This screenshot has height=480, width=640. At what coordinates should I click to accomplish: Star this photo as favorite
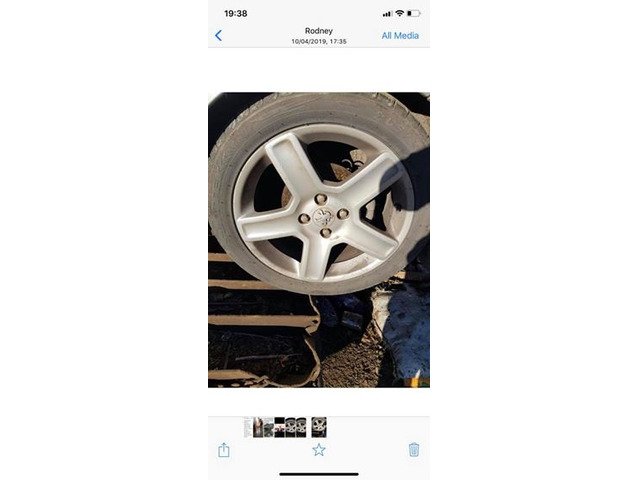319,450
